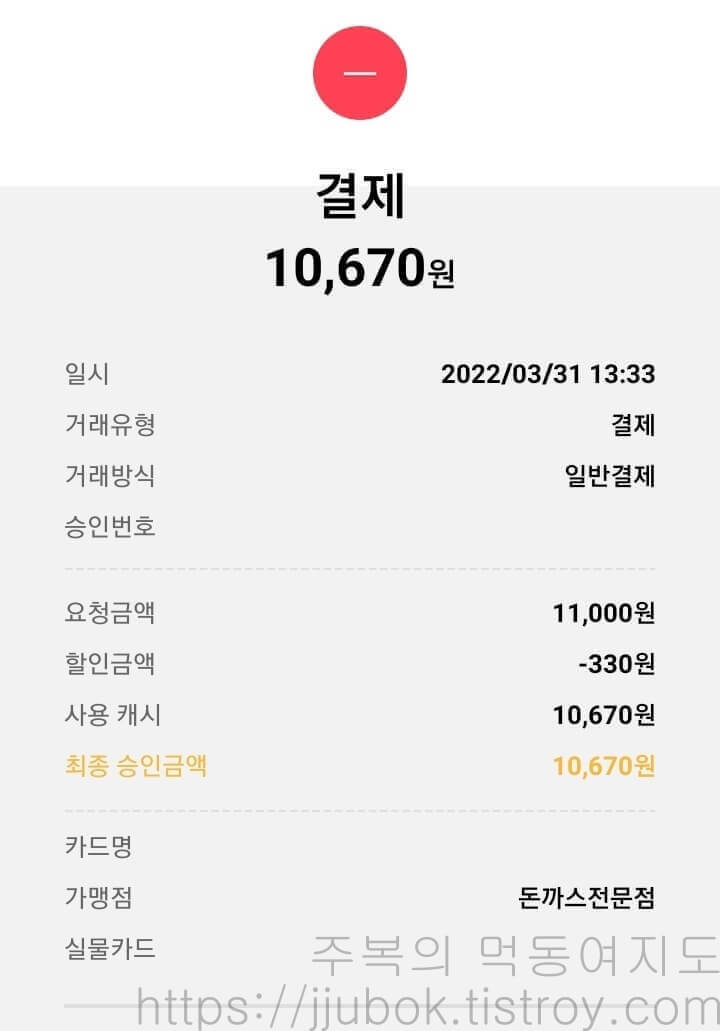Screen dimensions: 720x1031
Task: Select the 2022/03/31 13:33 timestamp
Action: tap(548, 375)
